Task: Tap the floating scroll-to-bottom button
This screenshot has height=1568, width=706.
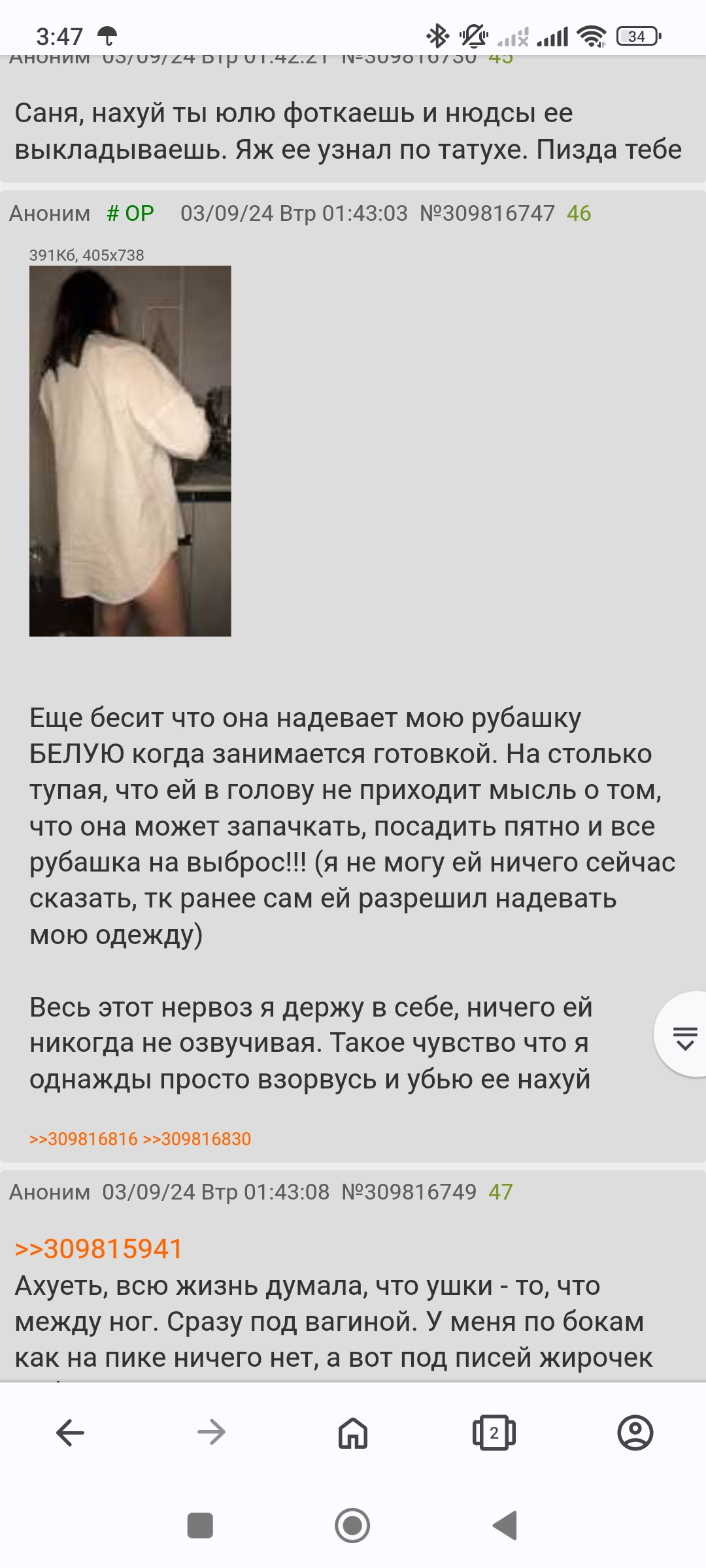Action: (x=684, y=1034)
